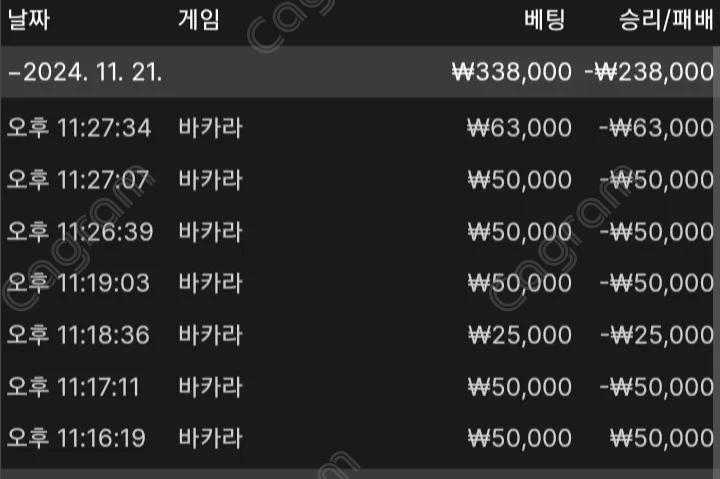
Task: Open the winning 11:16:19 바카라 record
Action: pos(360,438)
